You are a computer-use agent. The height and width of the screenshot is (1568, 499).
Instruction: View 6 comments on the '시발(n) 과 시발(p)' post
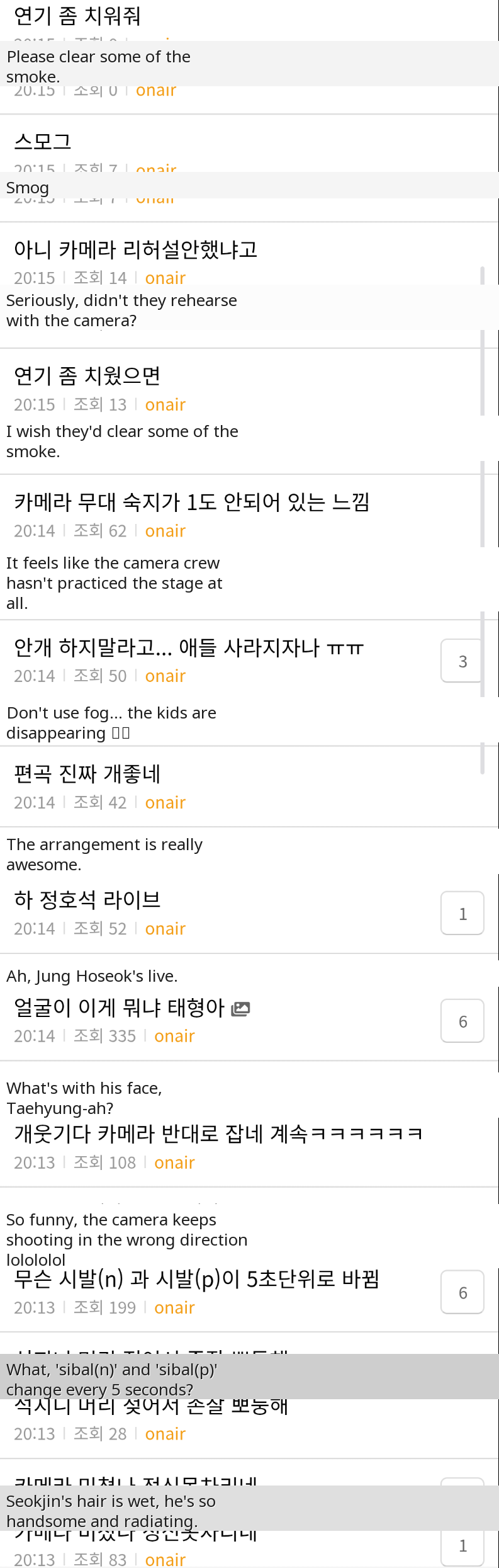coord(462,1293)
